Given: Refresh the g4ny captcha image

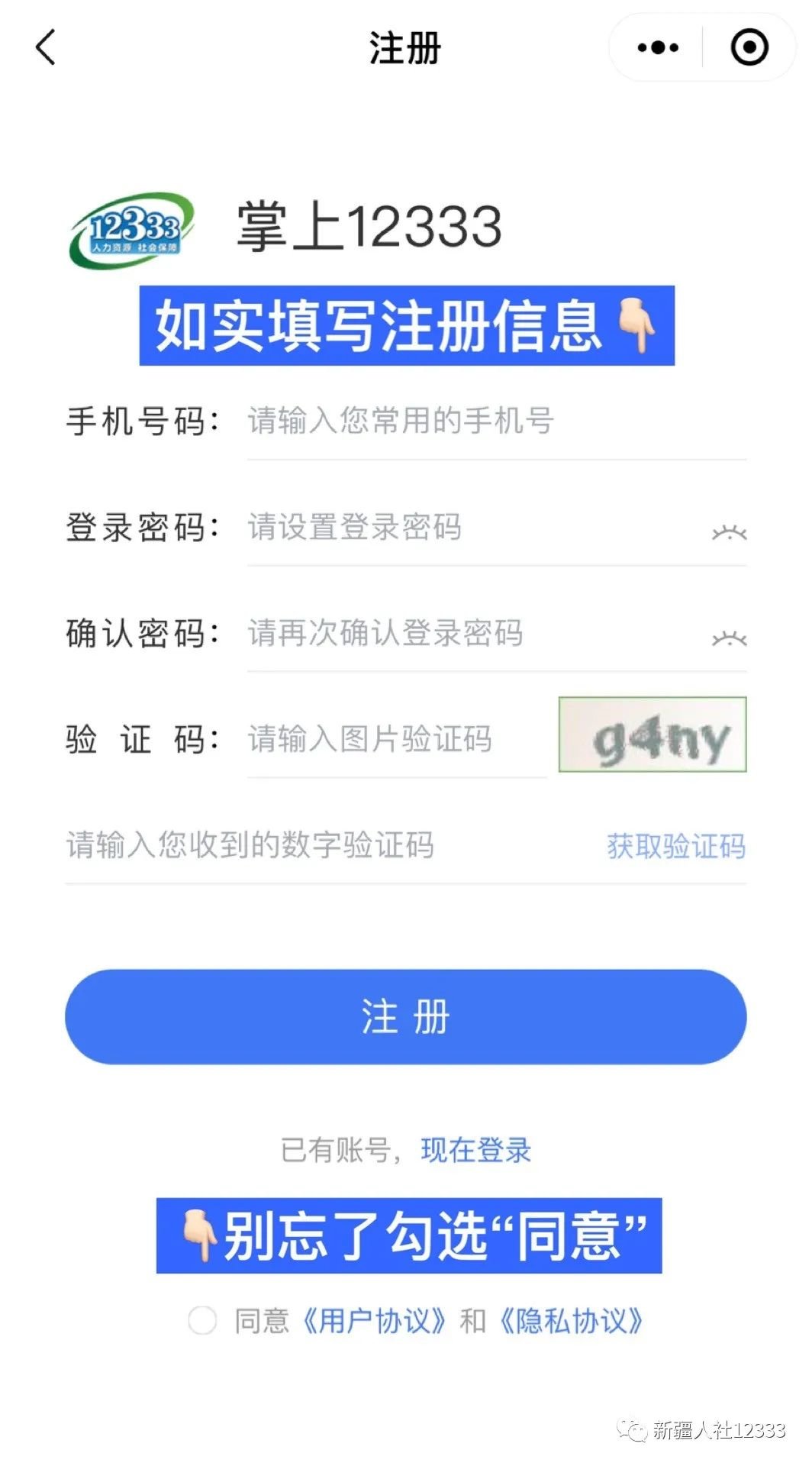Looking at the screenshot, I should (652, 735).
